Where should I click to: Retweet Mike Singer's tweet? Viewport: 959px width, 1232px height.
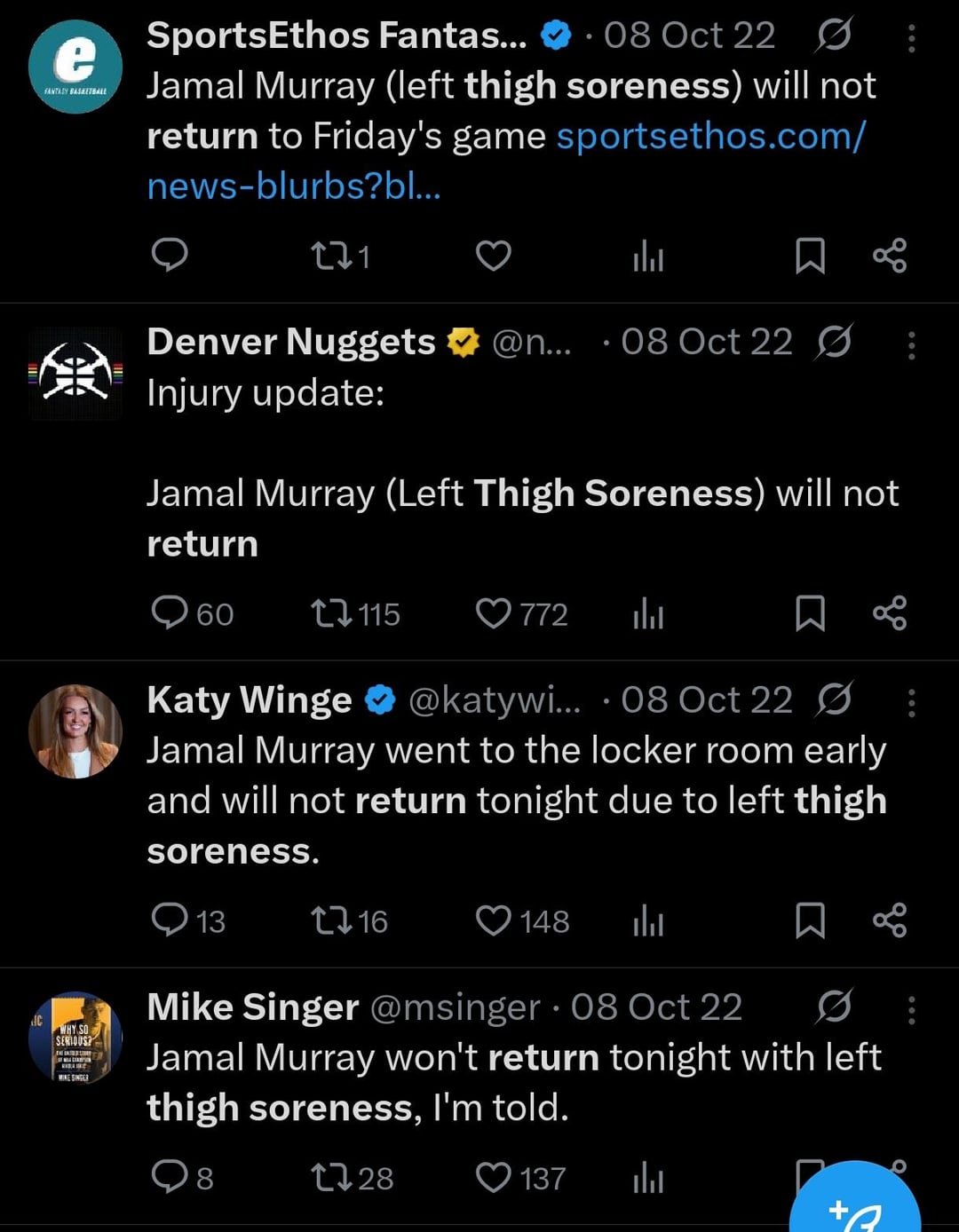(x=333, y=1178)
